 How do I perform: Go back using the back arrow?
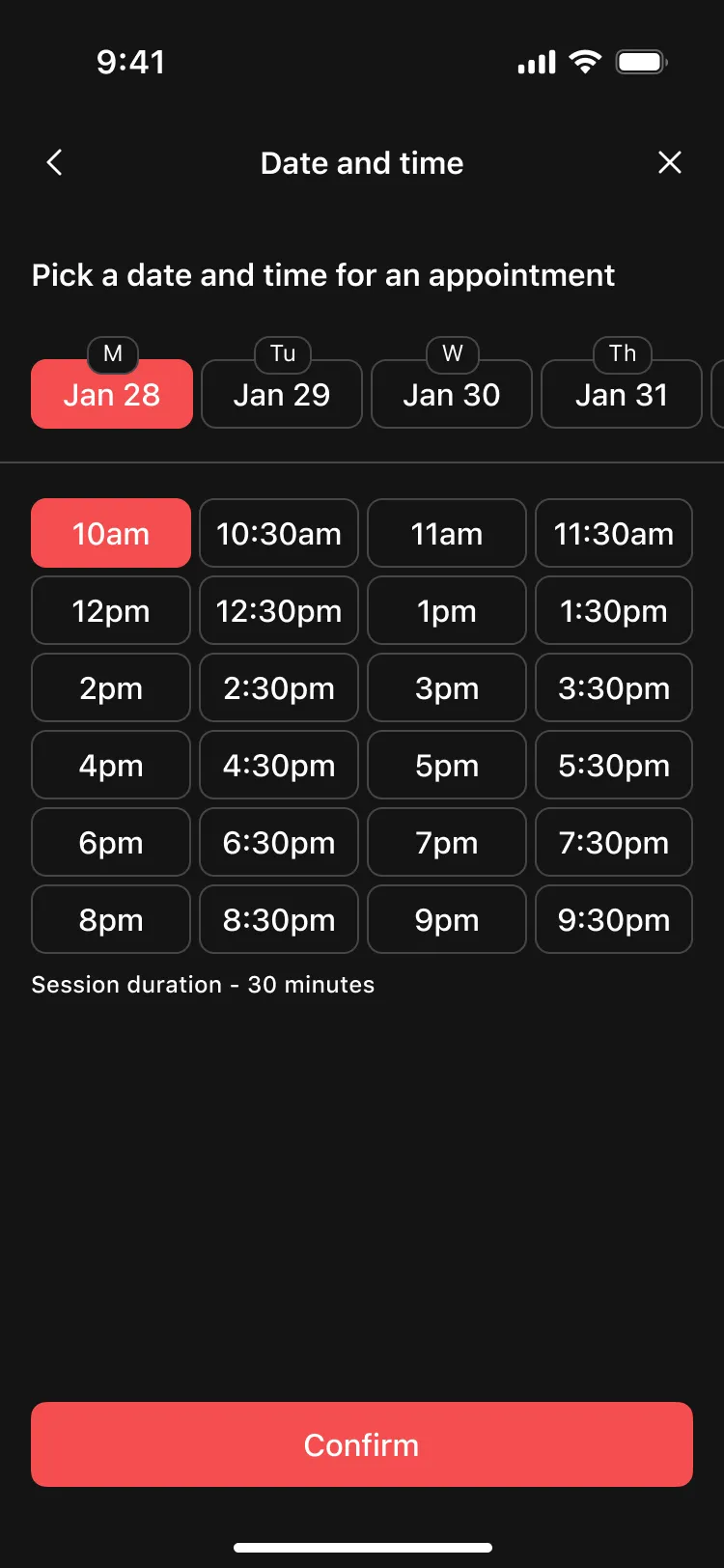[x=55, y=162]
